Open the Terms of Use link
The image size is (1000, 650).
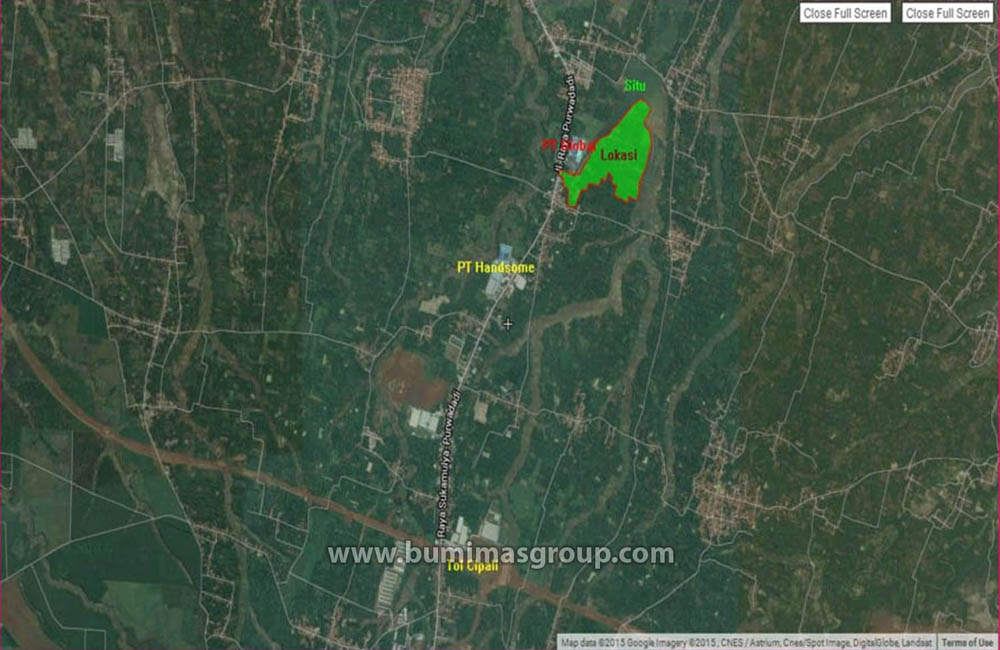[967, 643]
